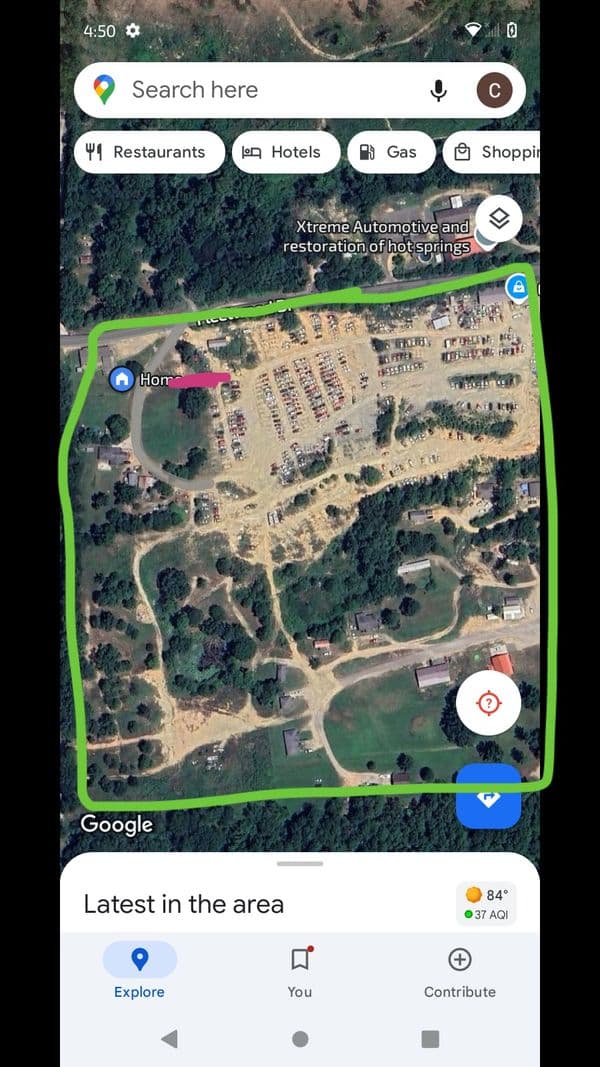The image size is (600, 1067).
Task: Open Xtreme Automotive and restoration place
Action: [x=377, y=237]
